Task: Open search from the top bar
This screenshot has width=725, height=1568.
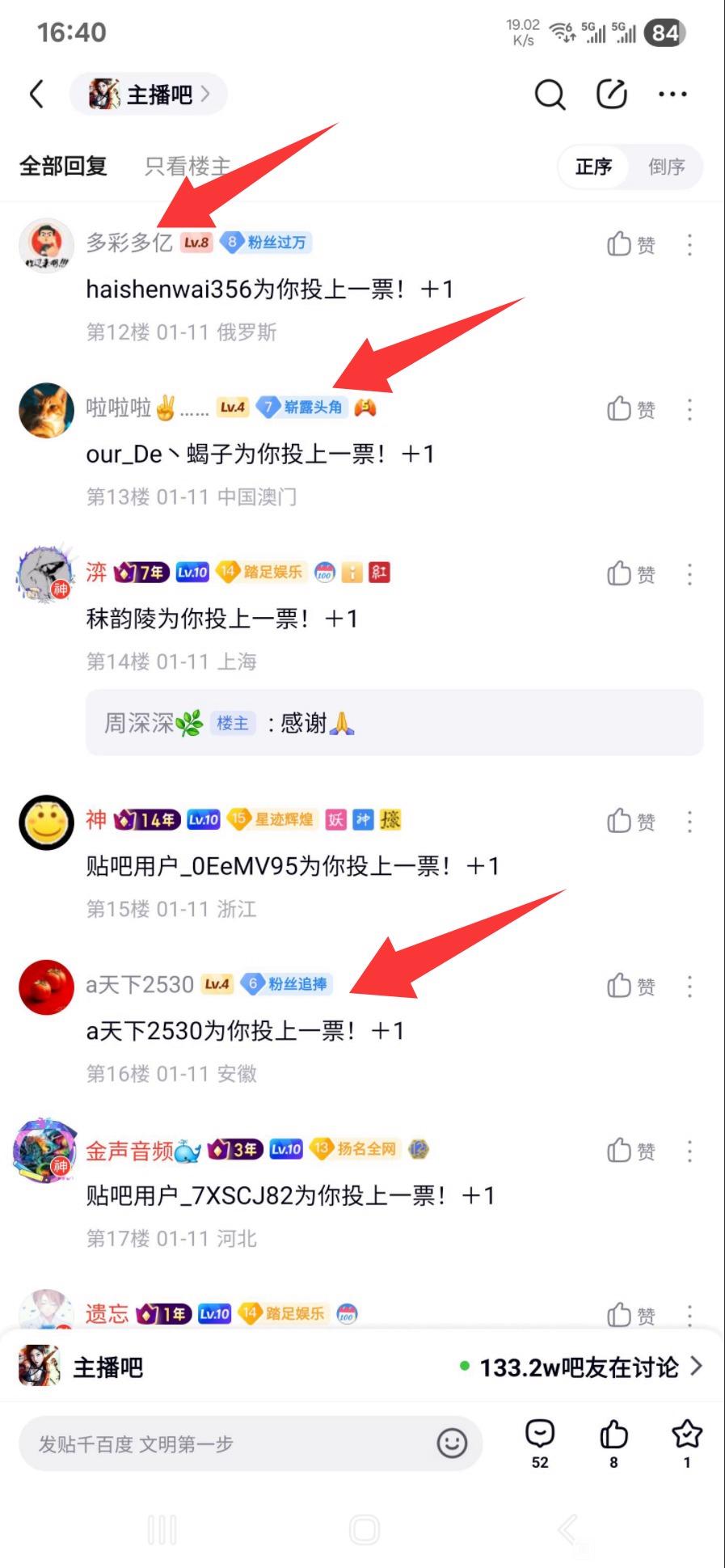Action: pos(550,95)
